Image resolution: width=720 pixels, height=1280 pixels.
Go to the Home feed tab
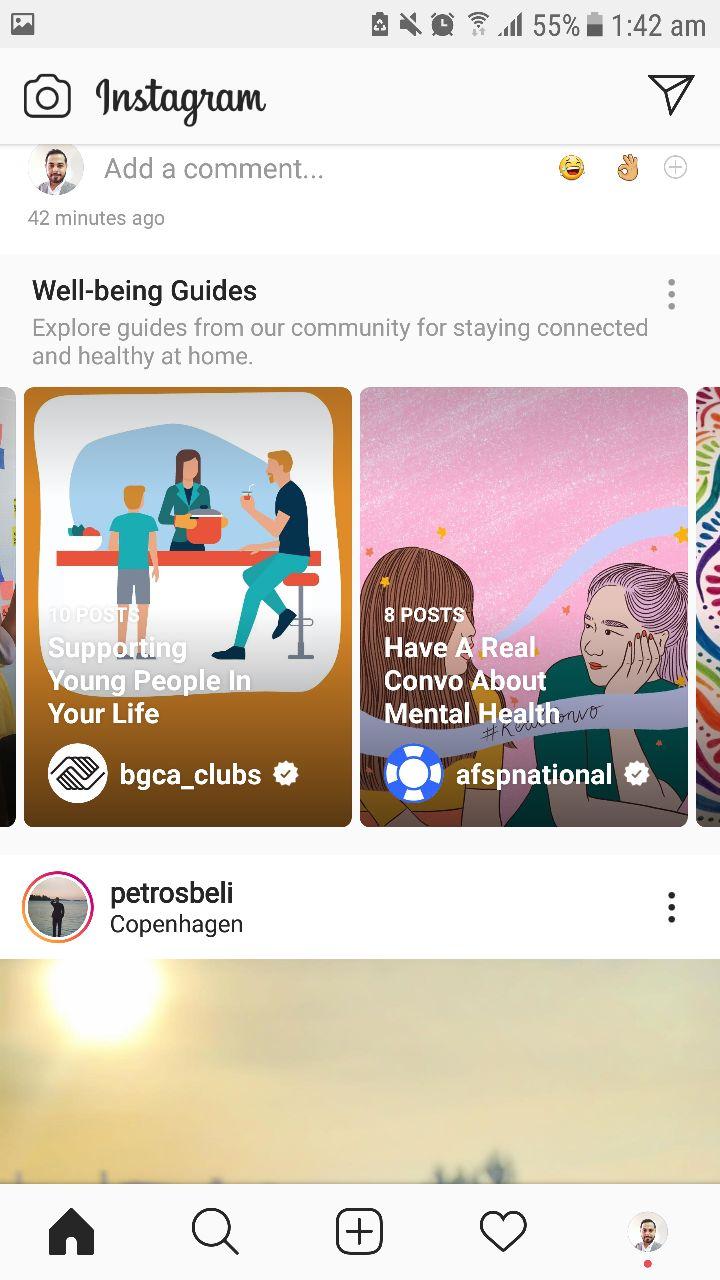[x=72, y=1232]
